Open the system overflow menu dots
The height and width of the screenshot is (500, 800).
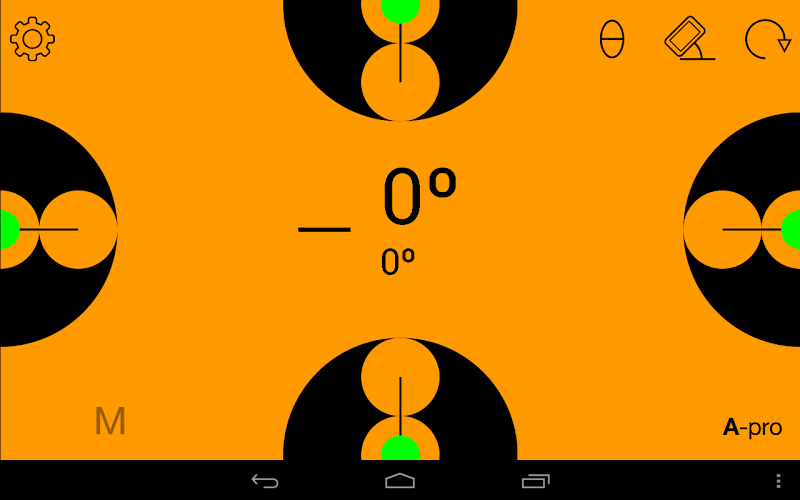[779, 481]
